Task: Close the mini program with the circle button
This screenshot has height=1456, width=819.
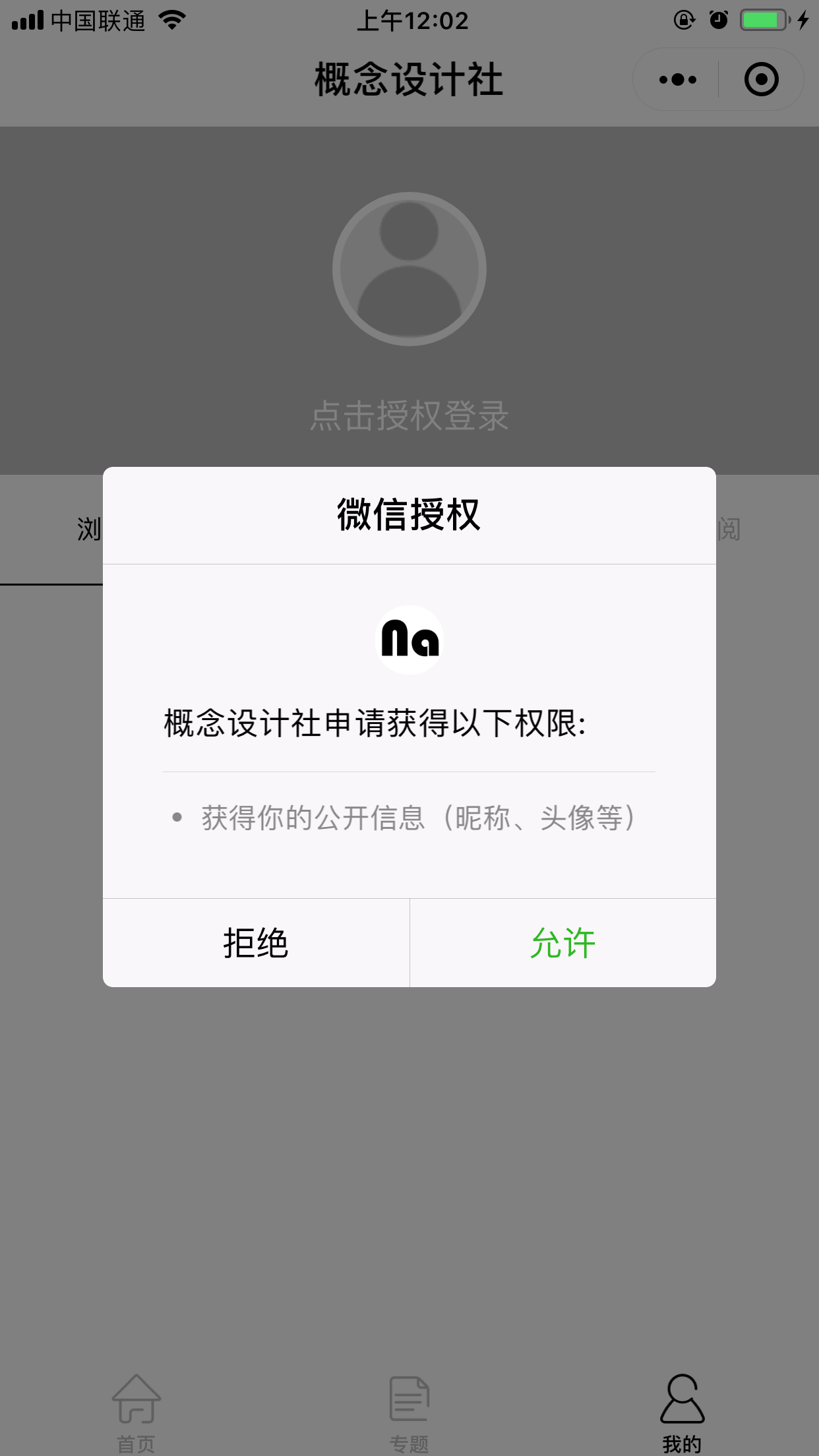Action: [761, 80]
